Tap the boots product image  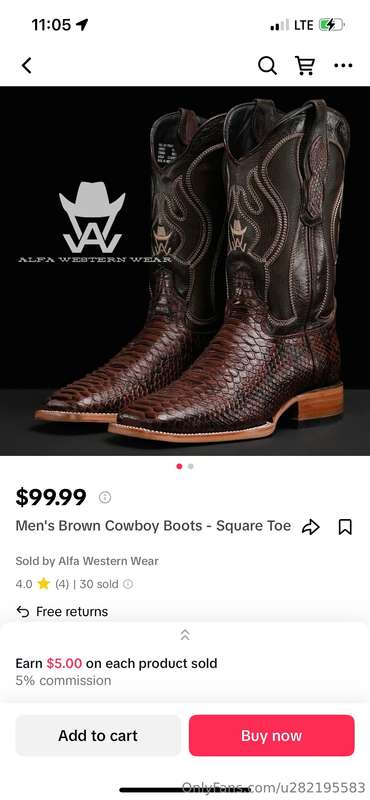click(185, 270)
